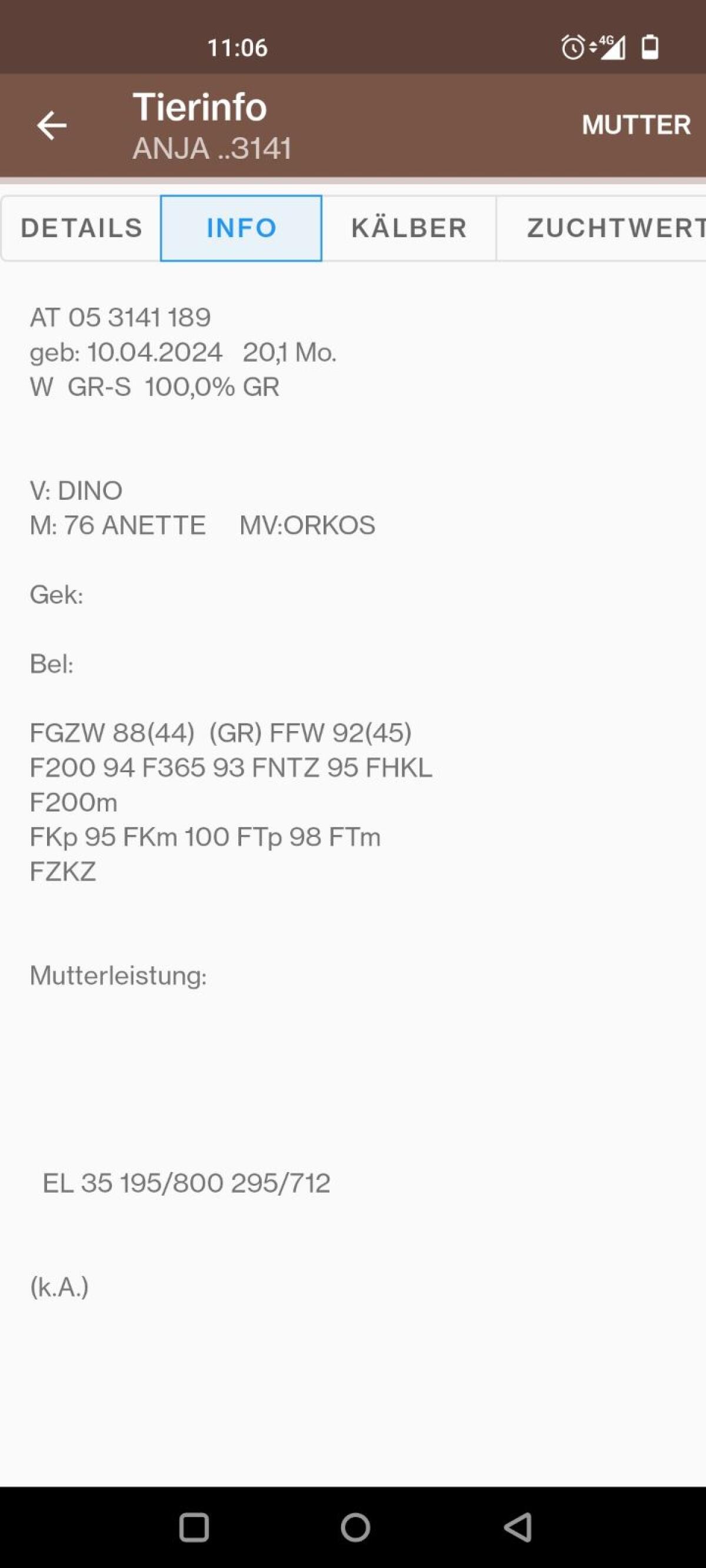Open the MUTTER action in app bar
Screen dimensions: 706x1568
pos(635,125)
